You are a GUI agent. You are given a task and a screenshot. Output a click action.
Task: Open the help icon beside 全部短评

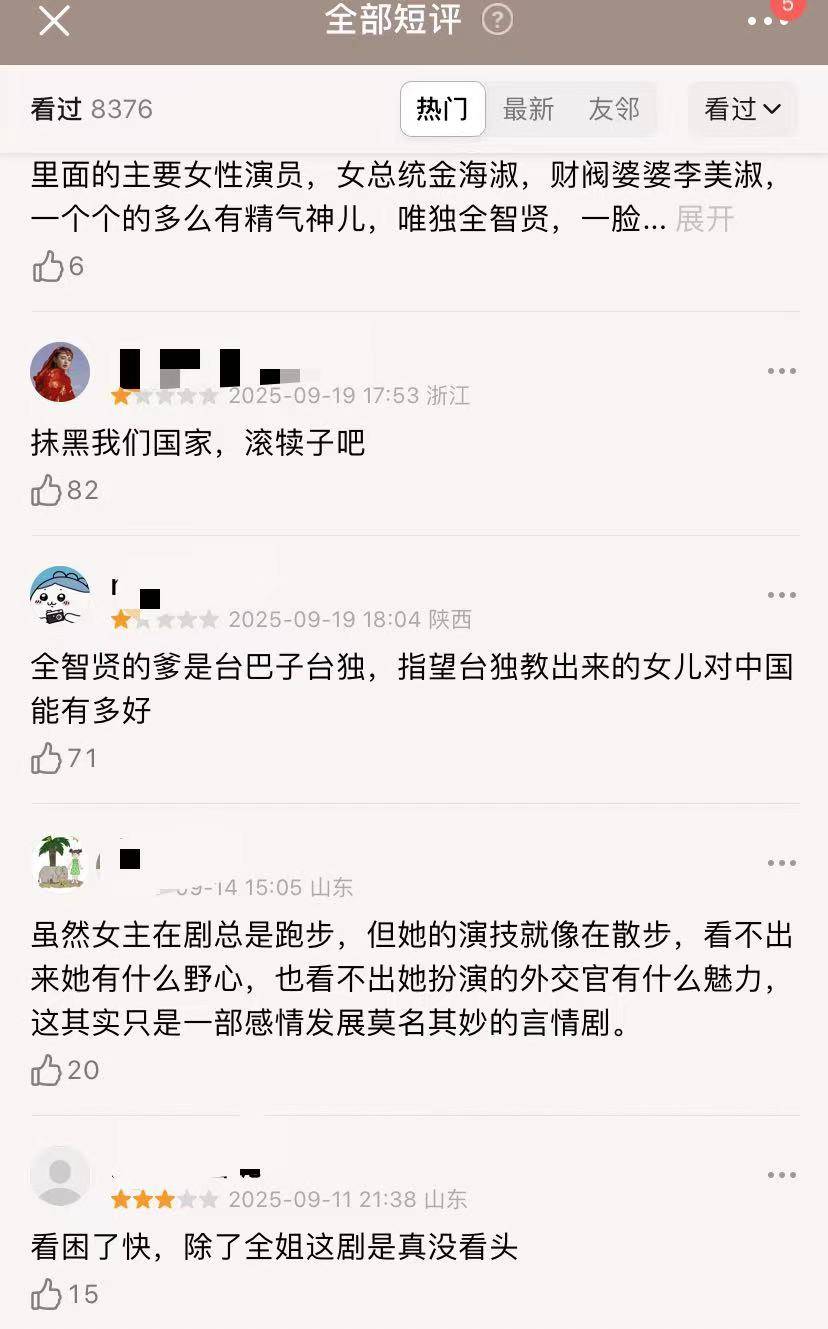(497, 20)
